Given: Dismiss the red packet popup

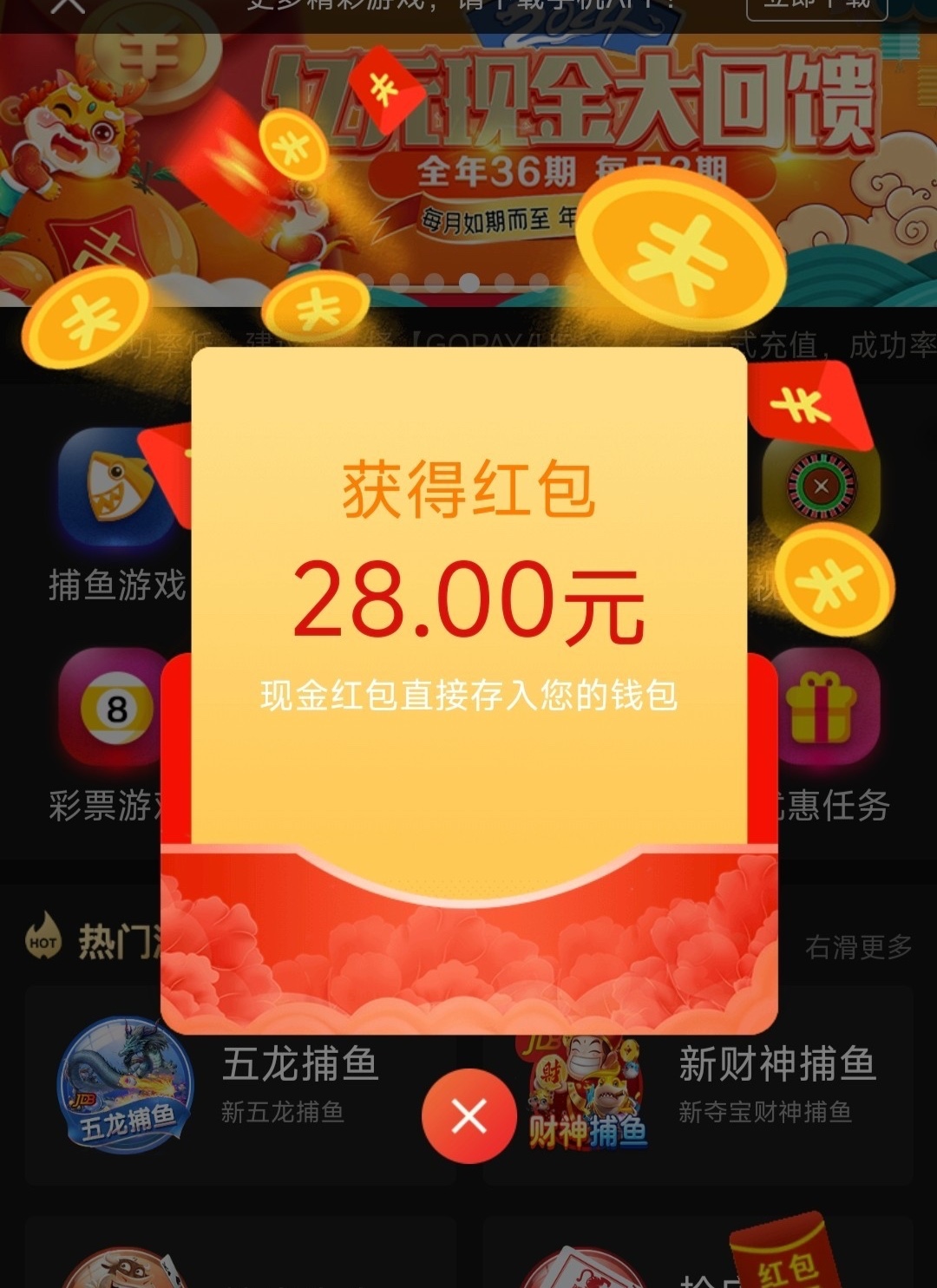Looking at the screenshot, I should coord(468,1116).
